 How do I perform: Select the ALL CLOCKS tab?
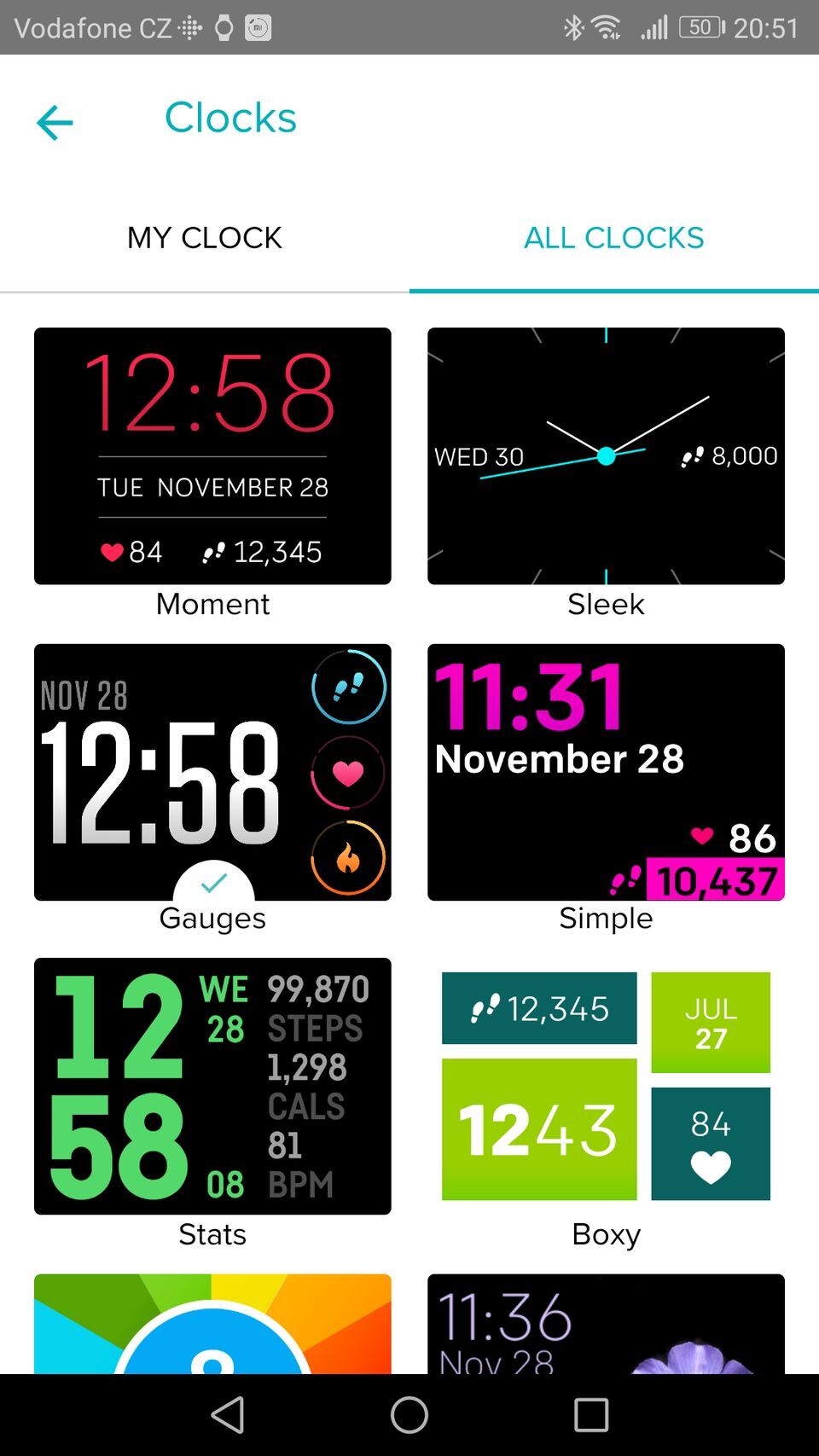tap(613, 238)
